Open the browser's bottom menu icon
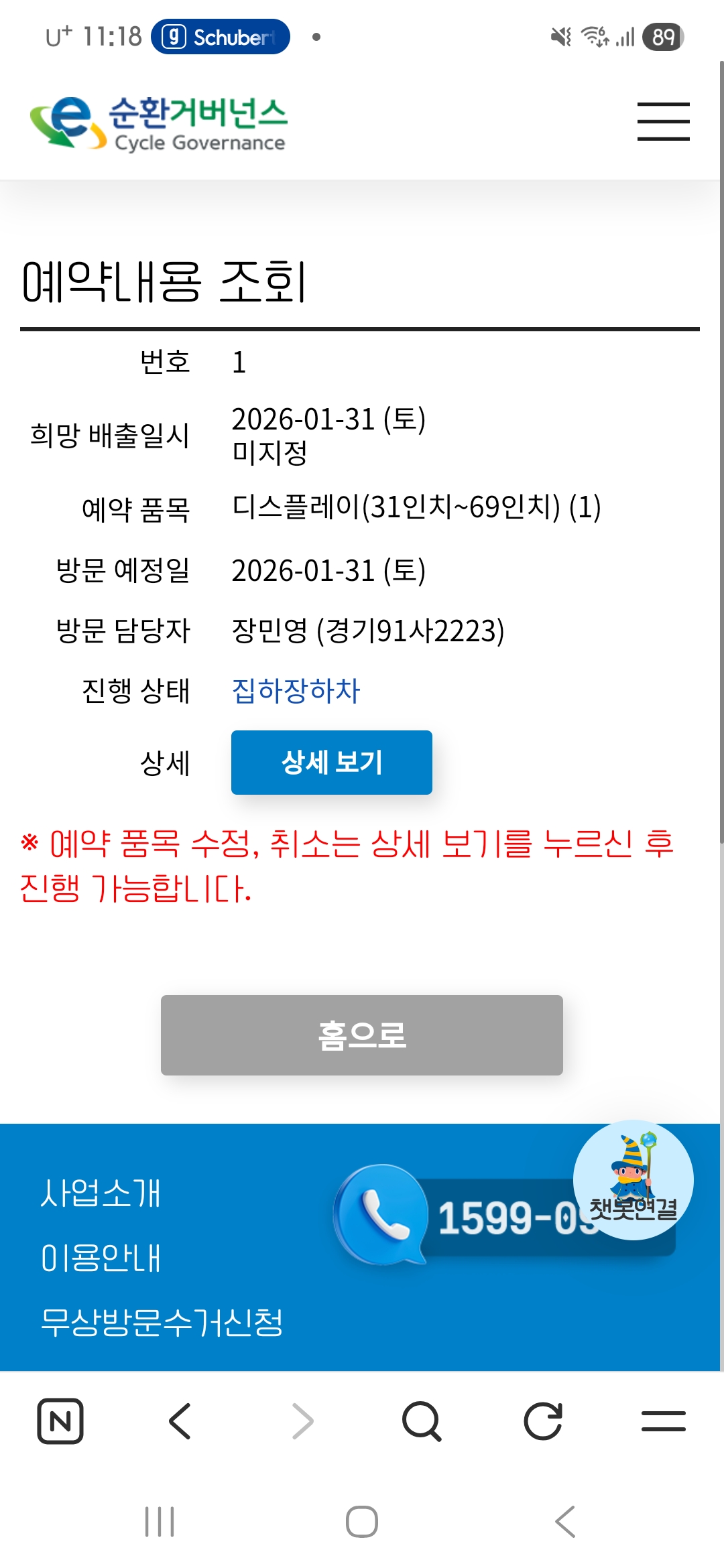Viewport: 724px width, 1568px height. [663, 1421]
